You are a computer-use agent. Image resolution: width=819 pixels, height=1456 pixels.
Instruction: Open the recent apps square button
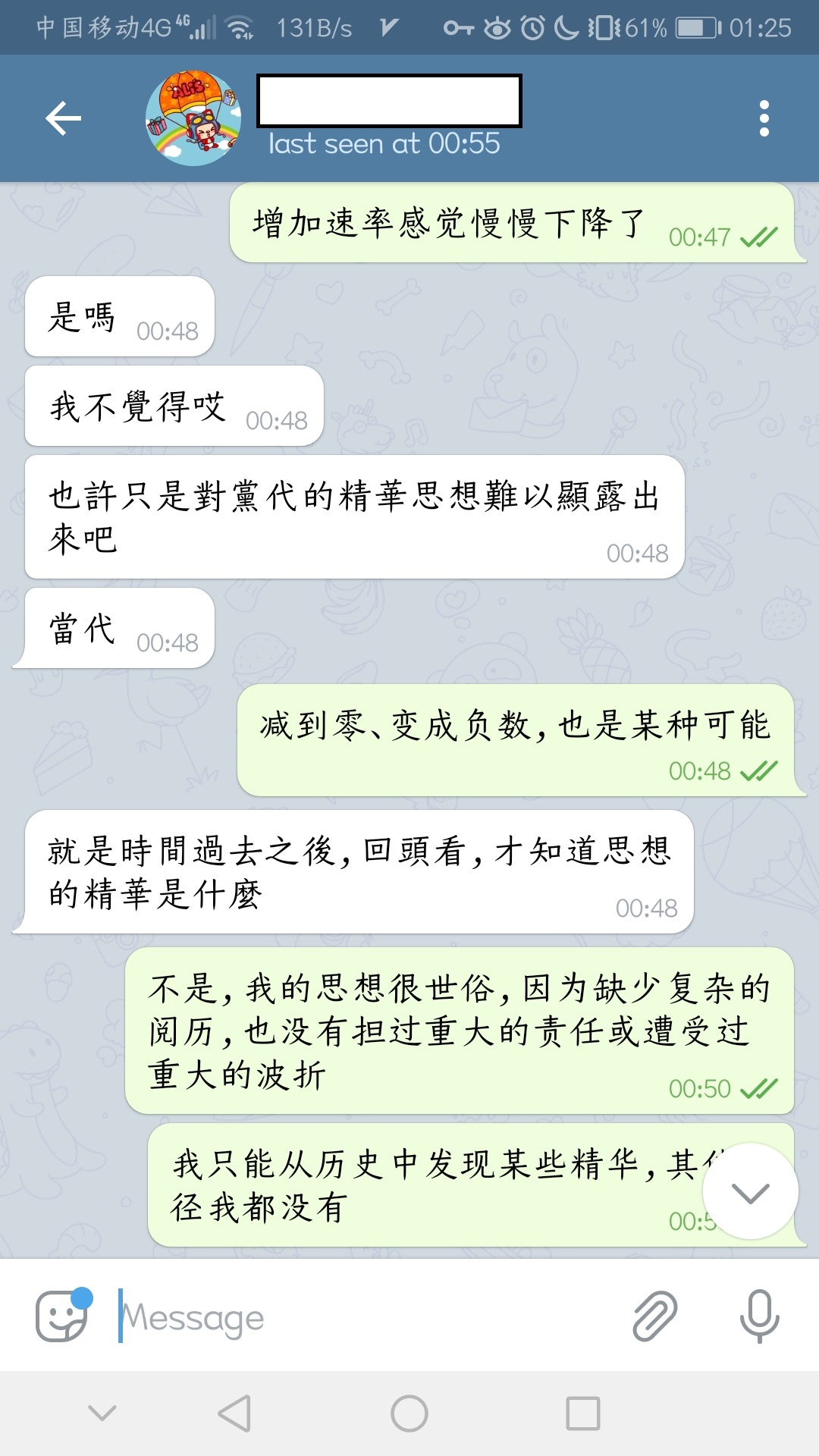point(583,1414)
